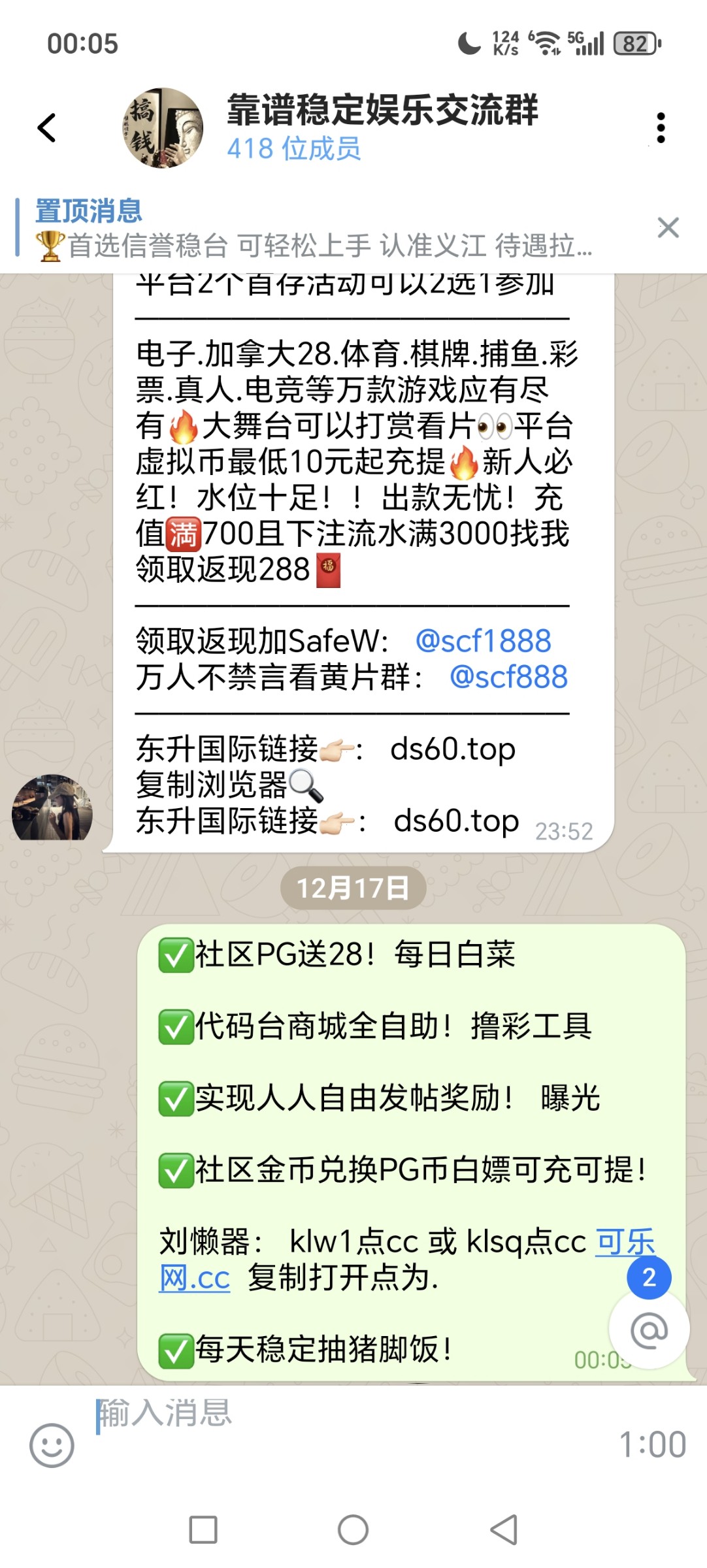Open the message sender's profile avatar

[52, 809]
